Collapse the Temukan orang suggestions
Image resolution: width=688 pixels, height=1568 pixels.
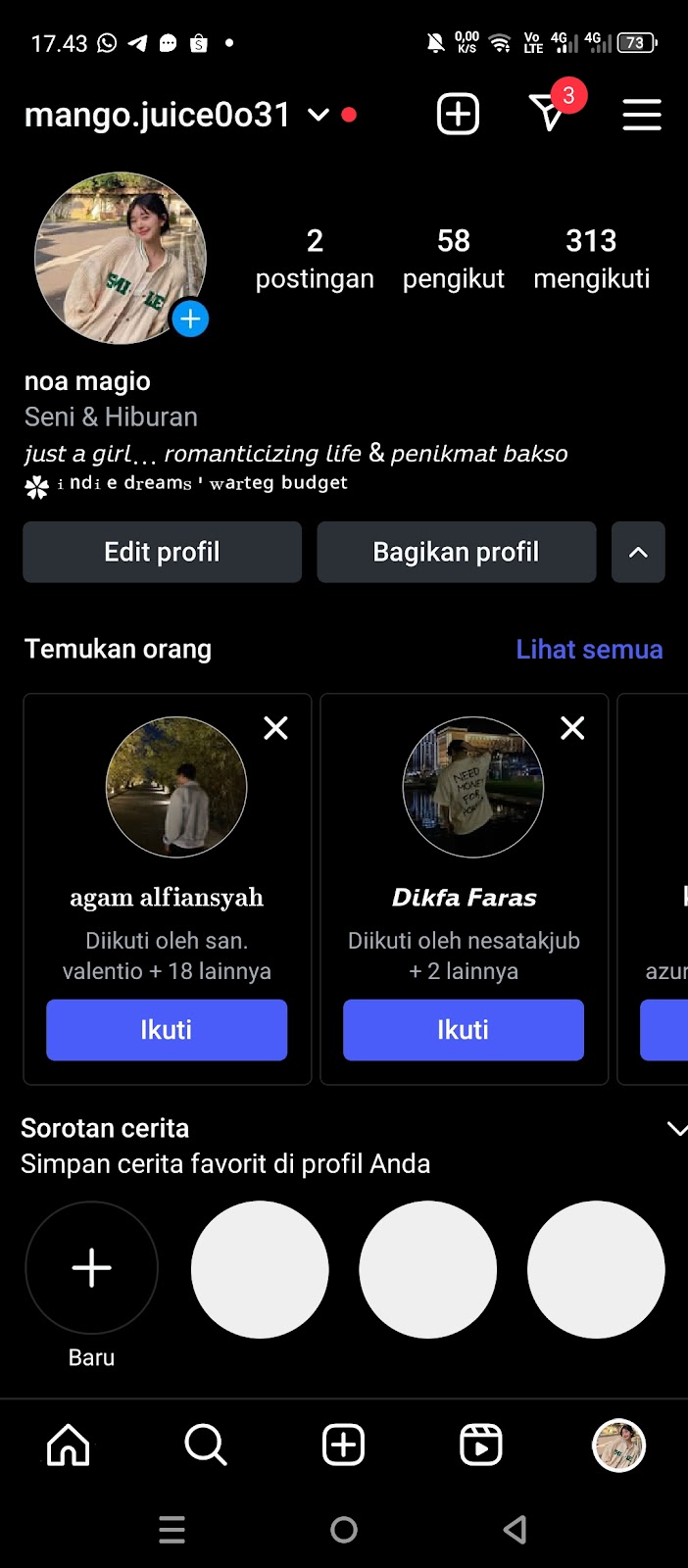click(x=638, y=552)
